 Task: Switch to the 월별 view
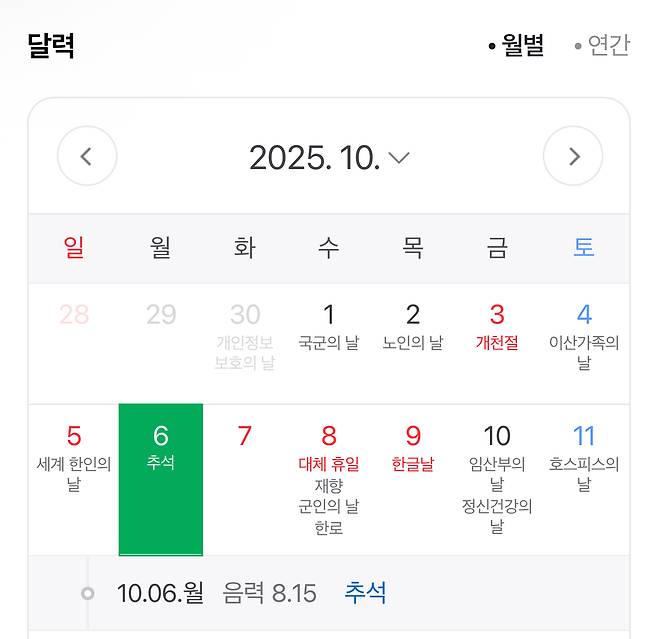[x=517, y=45]
